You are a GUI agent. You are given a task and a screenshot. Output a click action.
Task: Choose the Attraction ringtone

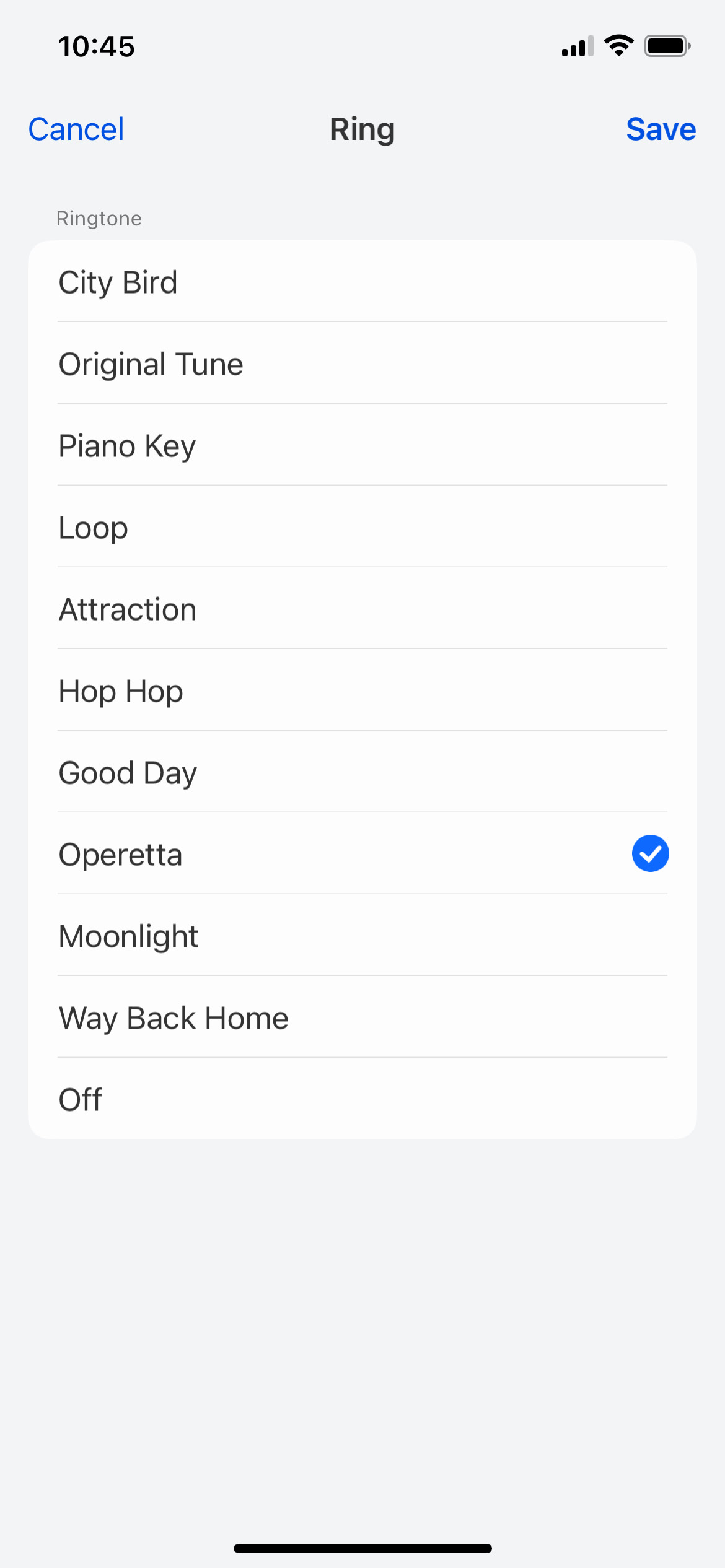pos(362,608)
